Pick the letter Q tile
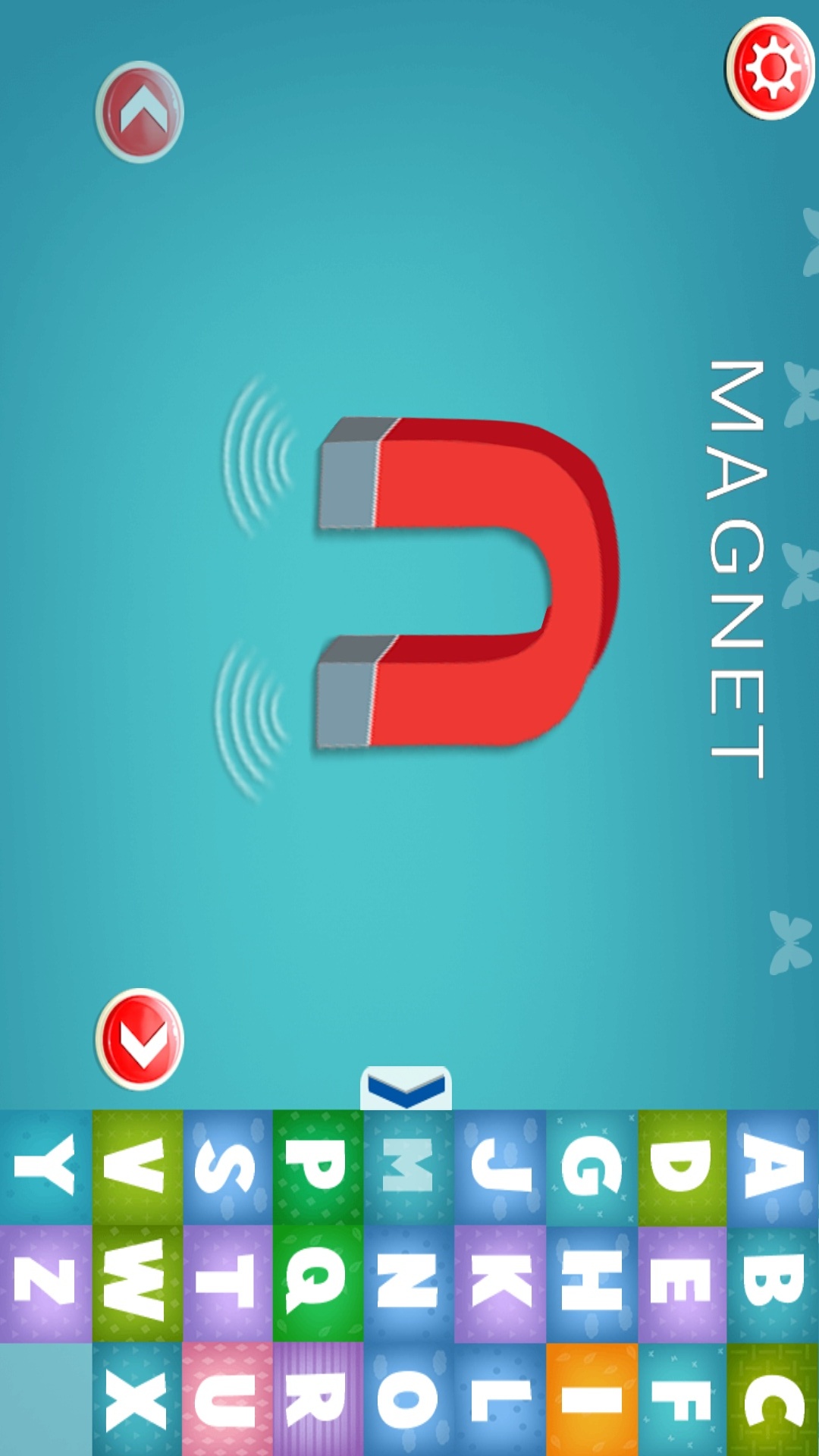The image size is (819, 1456). (x=318, y=1283)
